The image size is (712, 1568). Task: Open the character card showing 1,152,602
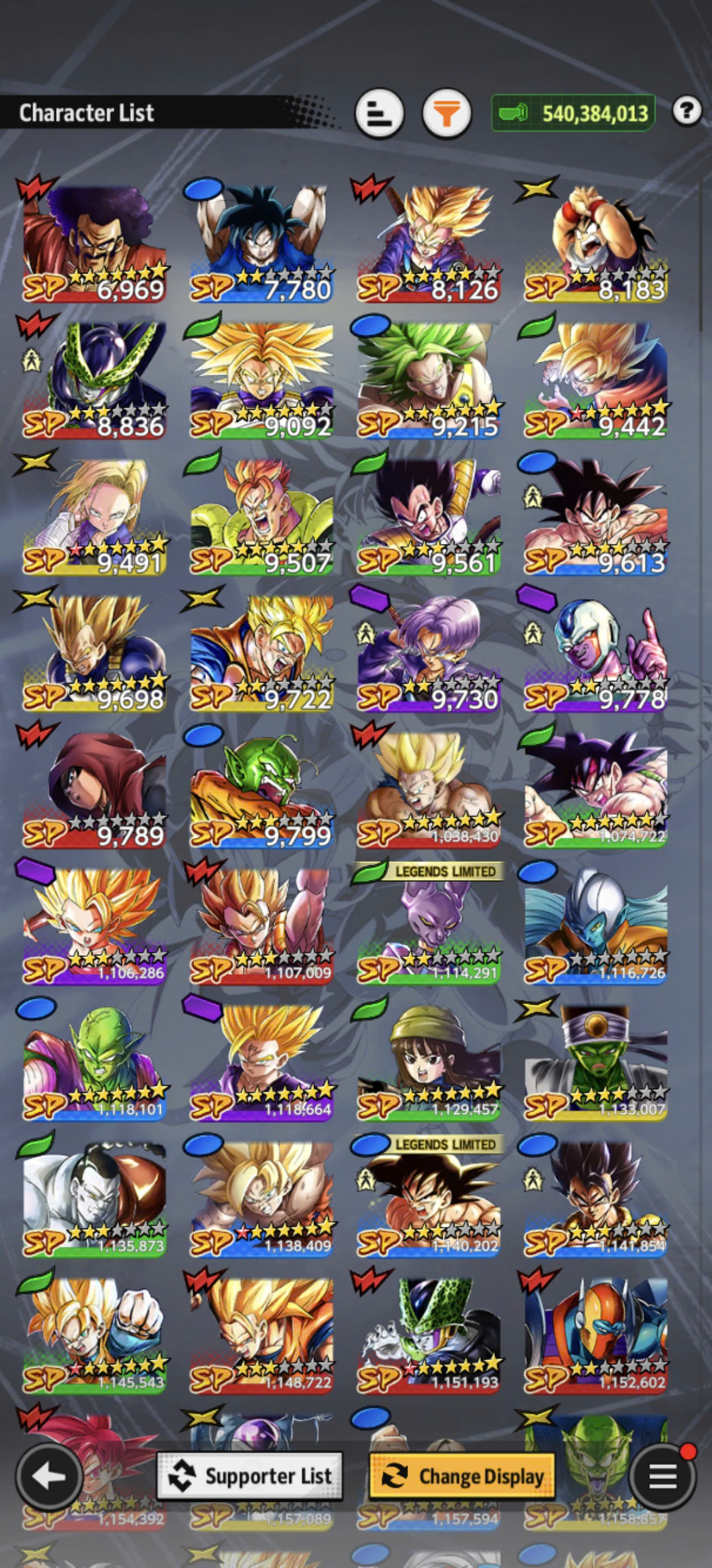point(596,1336)
